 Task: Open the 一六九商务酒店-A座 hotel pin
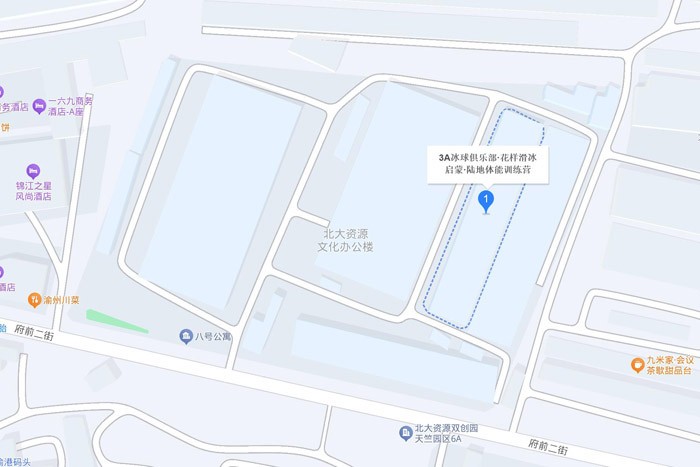click(39, 104)
